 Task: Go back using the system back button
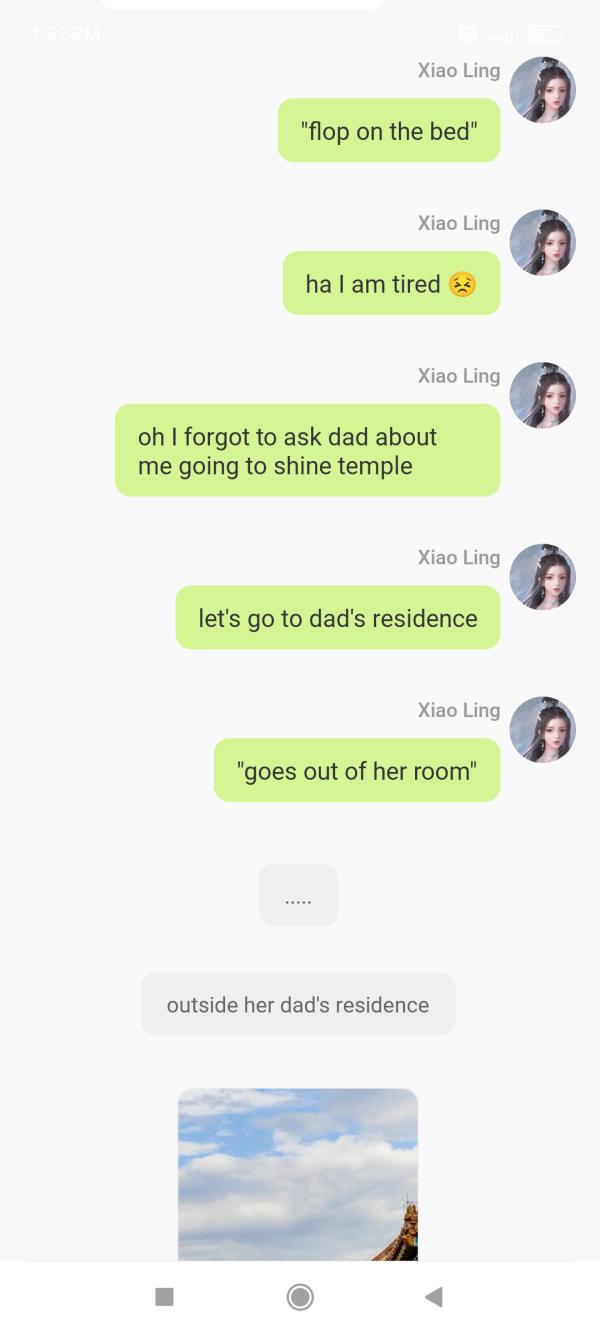point(433,1297)
